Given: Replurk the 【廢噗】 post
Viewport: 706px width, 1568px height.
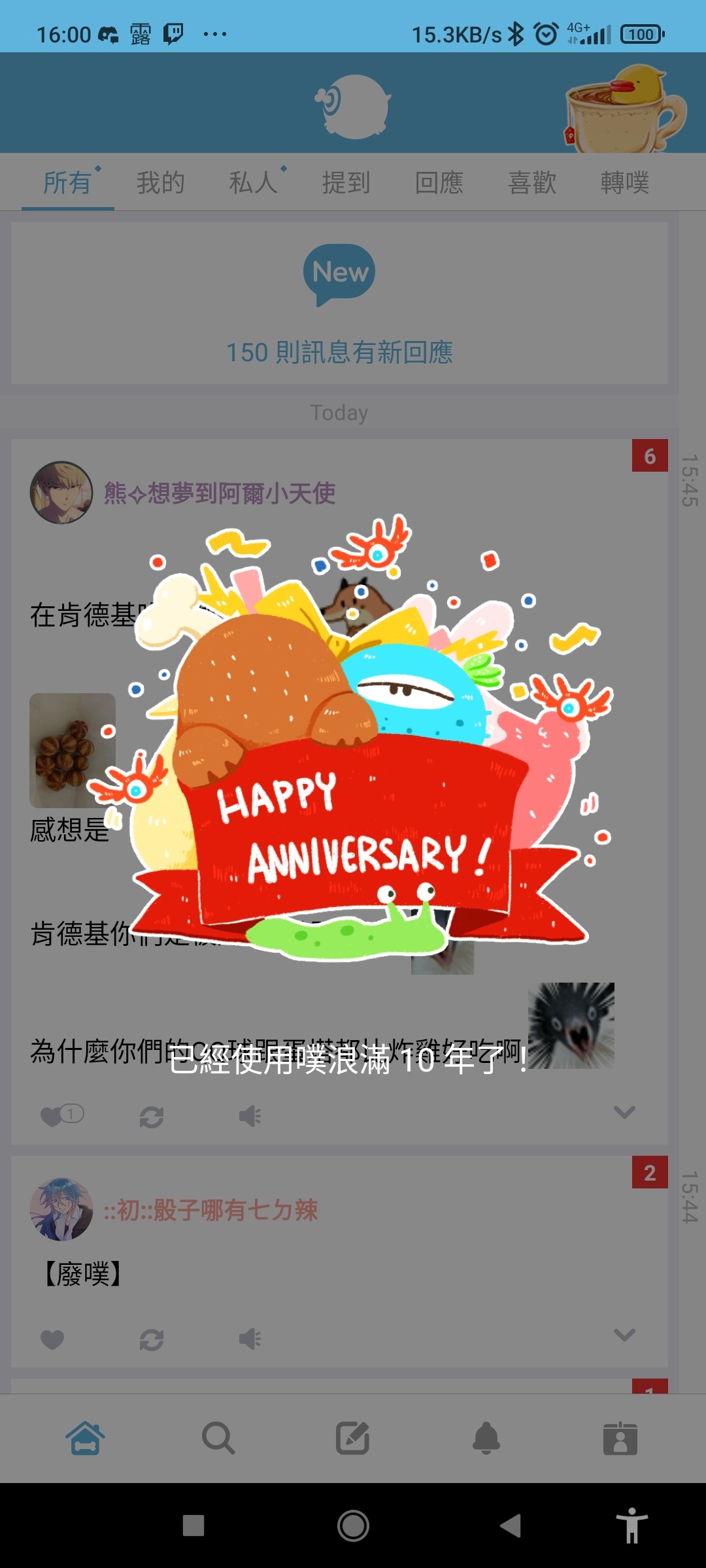Looking at the screenshot, I should [x=152, y=1340].
